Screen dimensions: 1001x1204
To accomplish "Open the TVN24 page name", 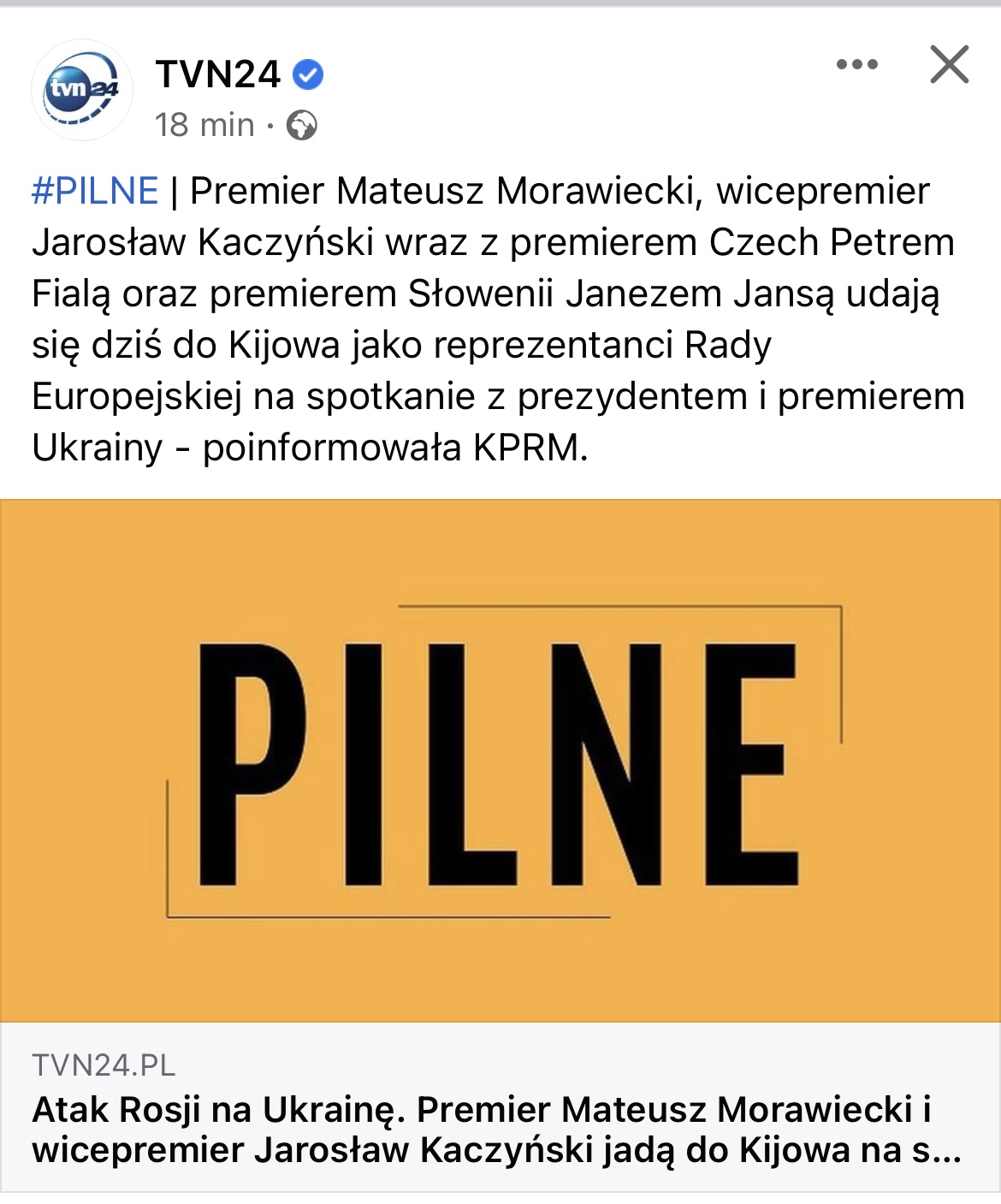I will 218,74.
